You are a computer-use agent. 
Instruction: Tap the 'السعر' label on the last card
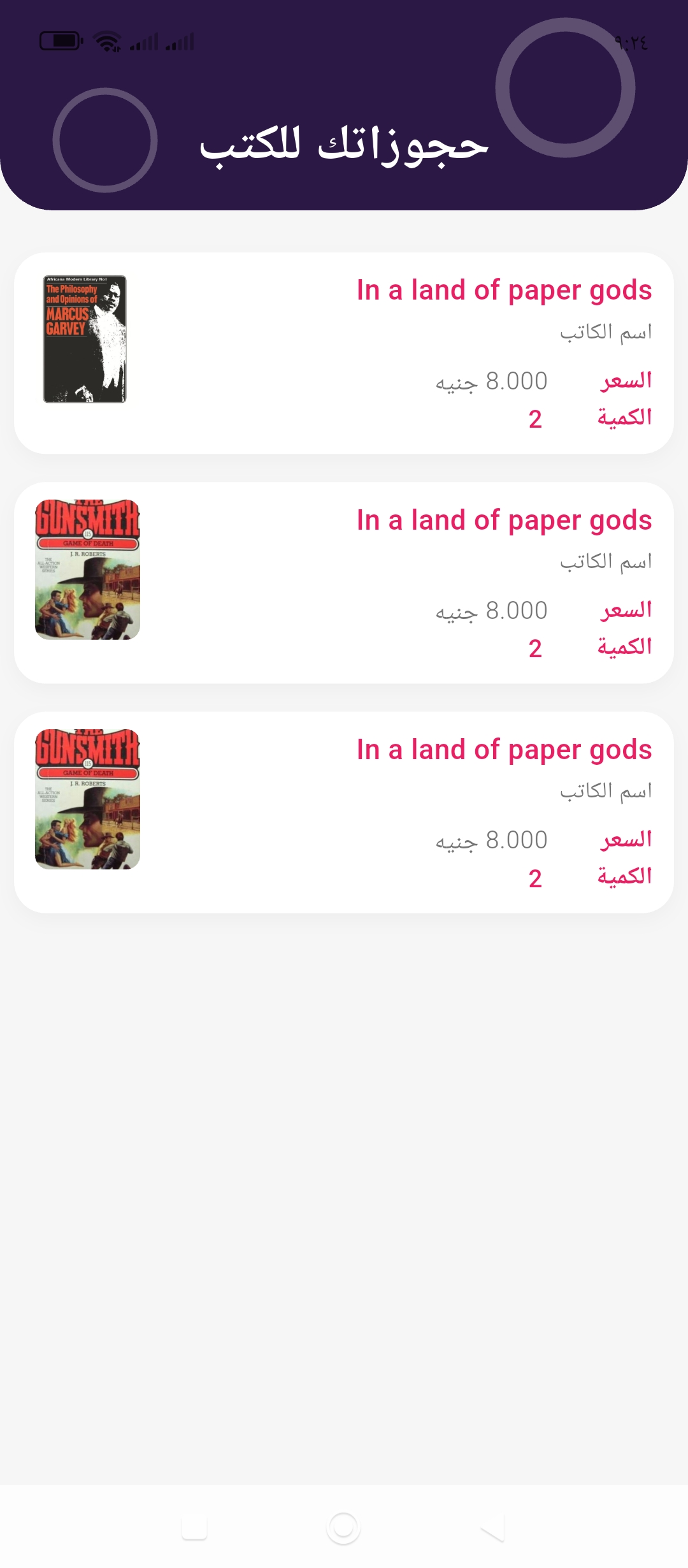pyautogui.click(x=622, y=840)
